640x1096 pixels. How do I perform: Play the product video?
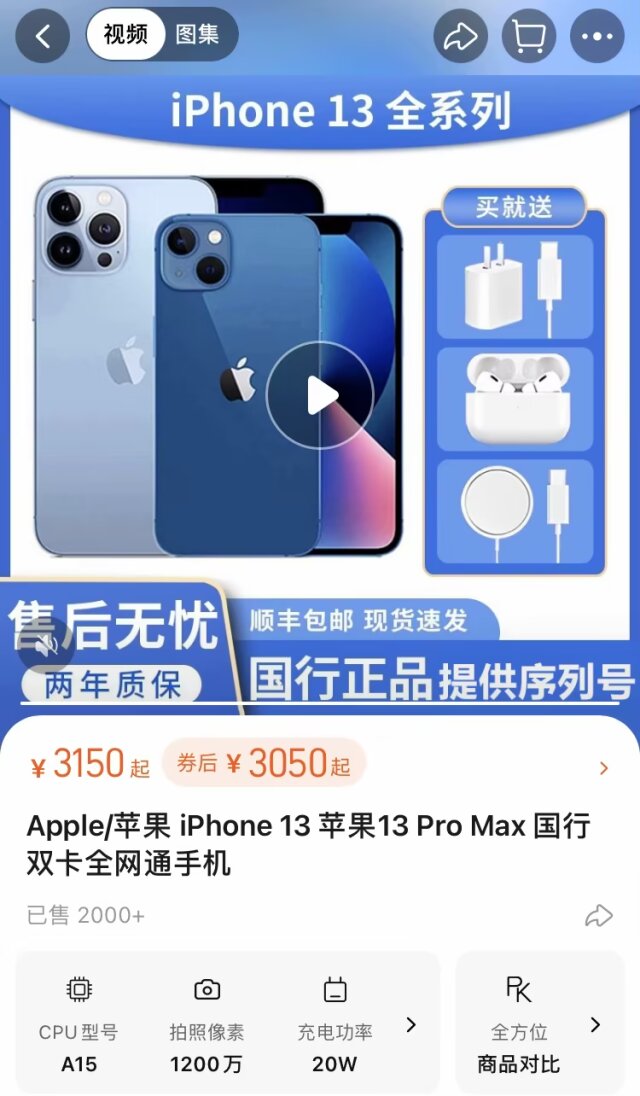coord(320,395)
